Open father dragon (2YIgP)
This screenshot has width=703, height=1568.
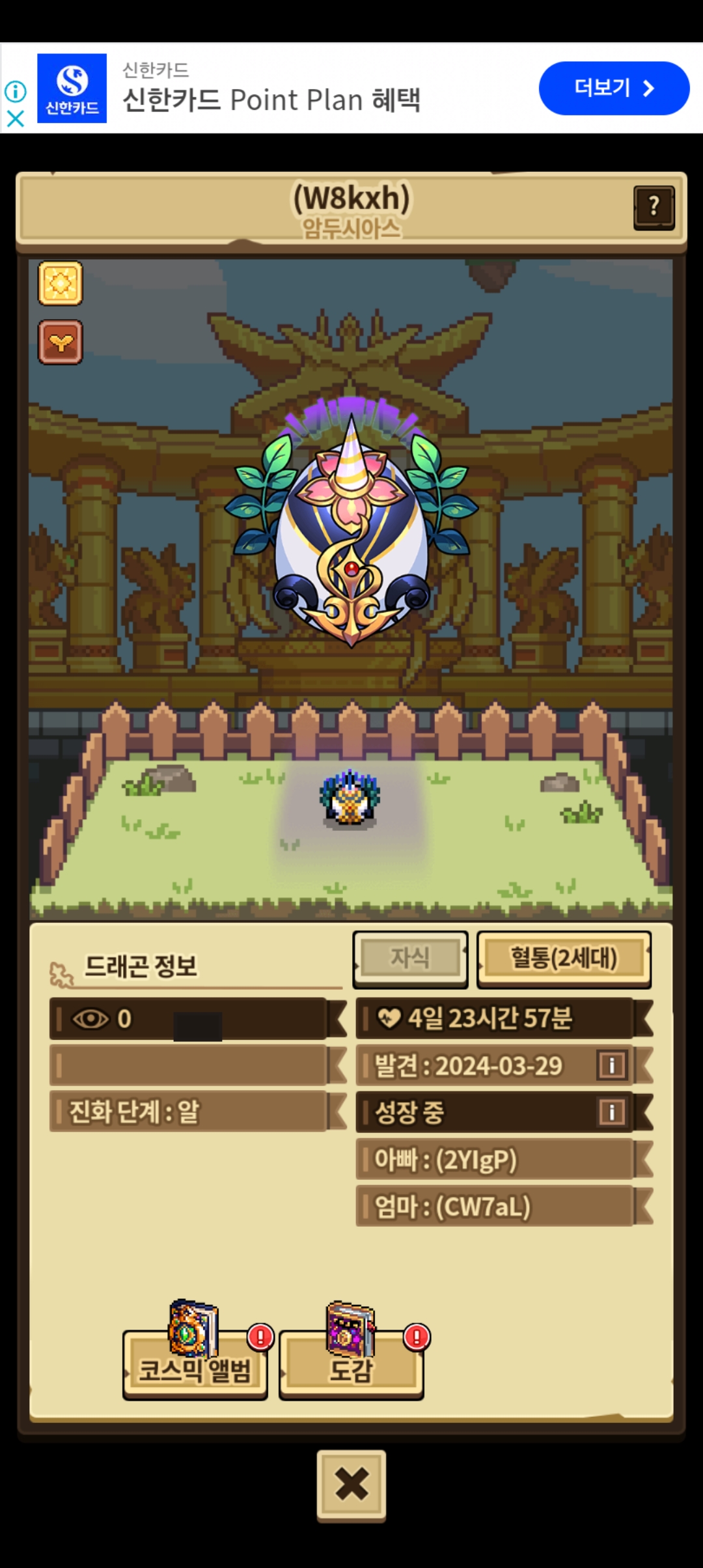(495, 1160)
